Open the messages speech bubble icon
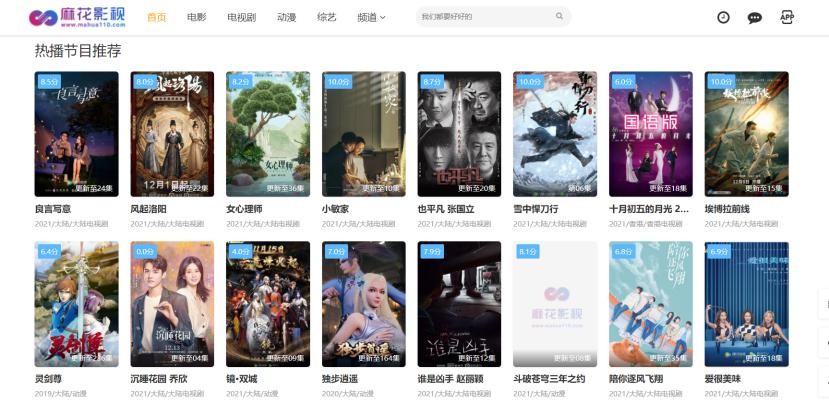This screenshot has width=829, height=404. click(x=754, y=17)
